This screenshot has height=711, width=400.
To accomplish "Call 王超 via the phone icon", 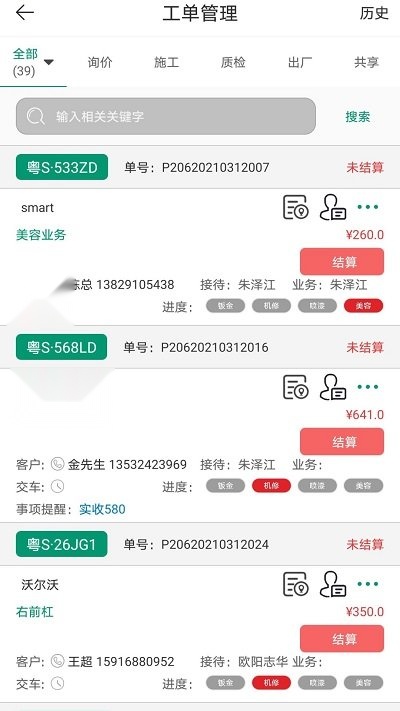I will (57, 661).
